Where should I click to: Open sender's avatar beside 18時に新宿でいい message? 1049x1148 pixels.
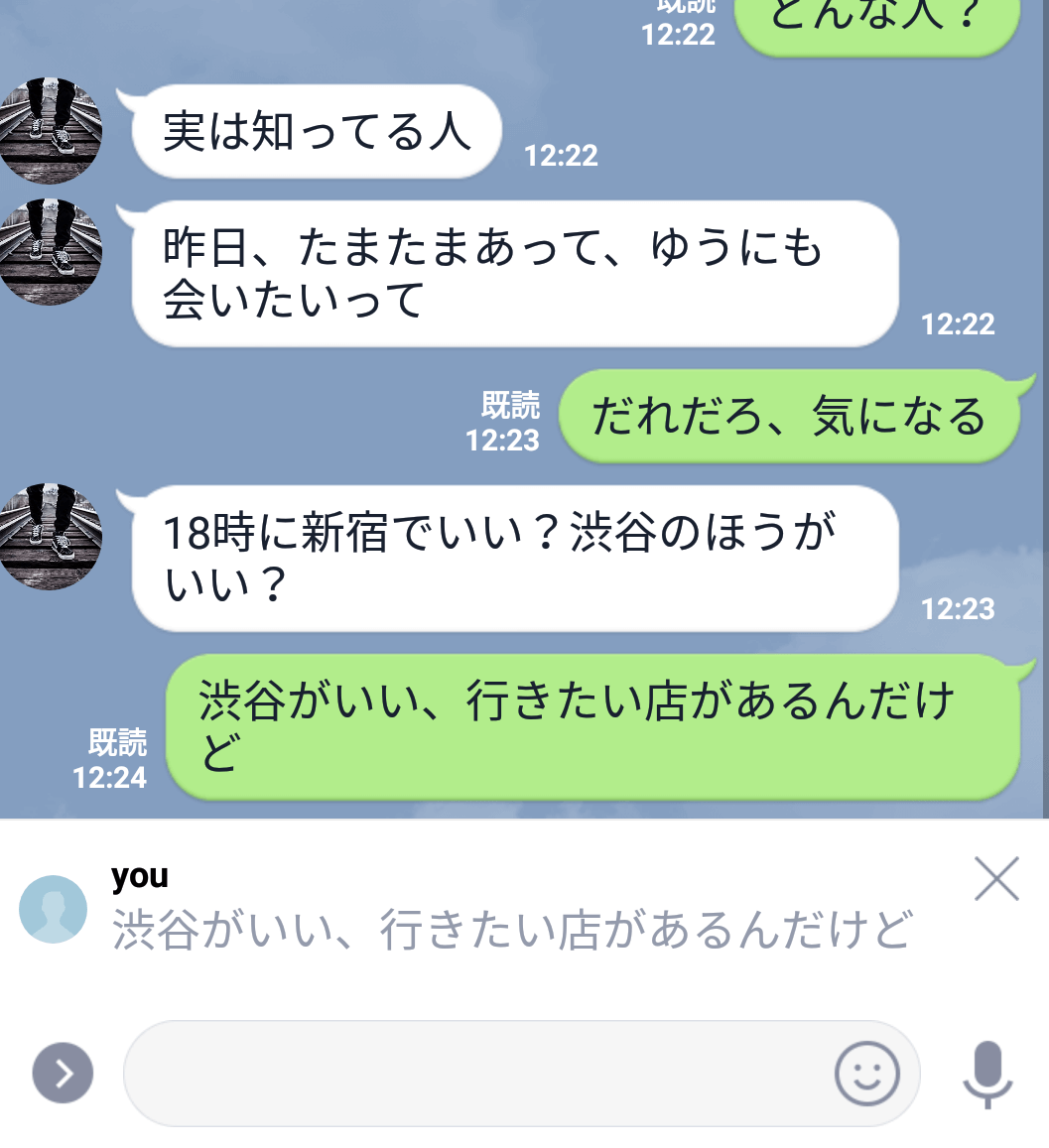click(51, 537)
